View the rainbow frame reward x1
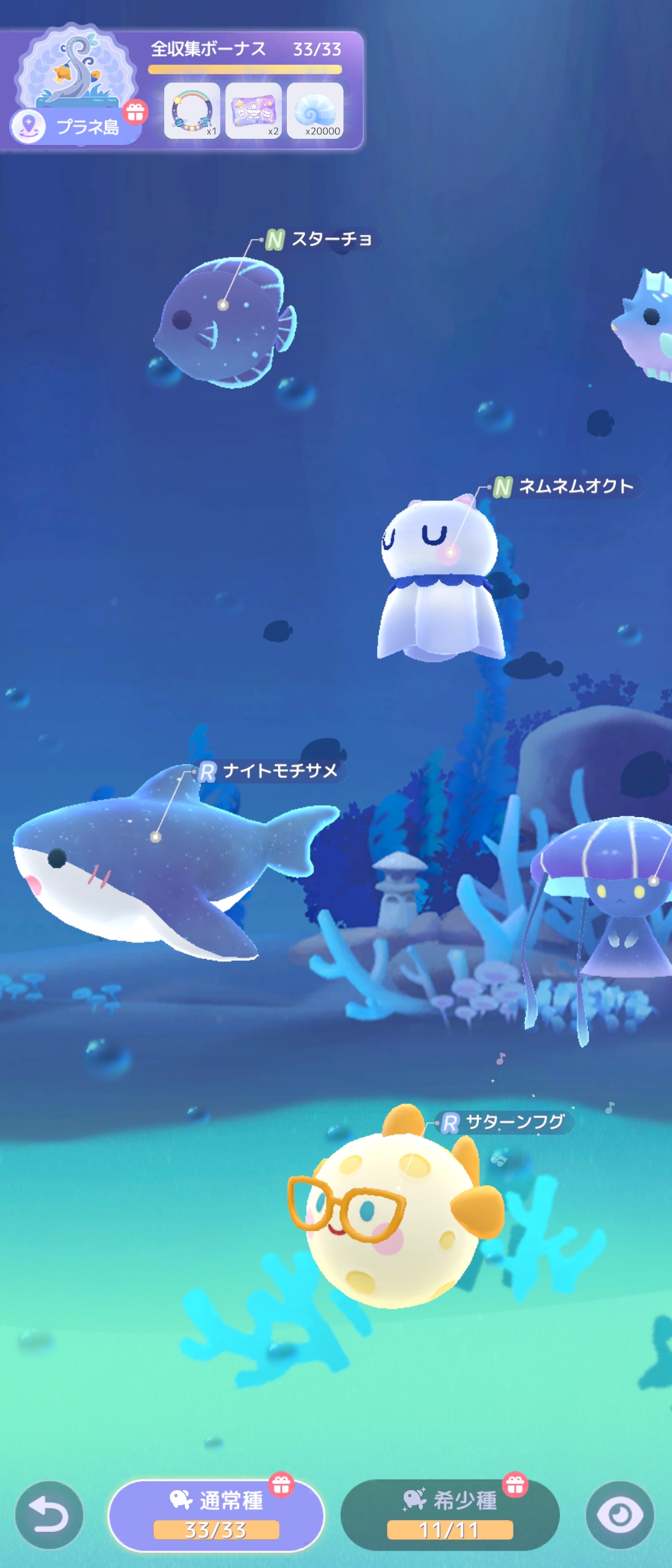 click(192, 111)
